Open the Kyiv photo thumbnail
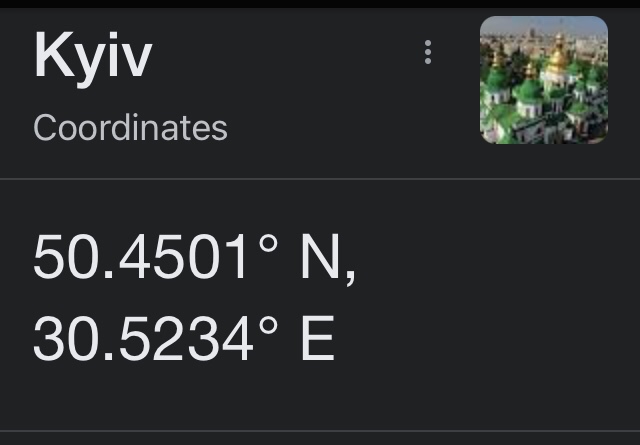 543,80
